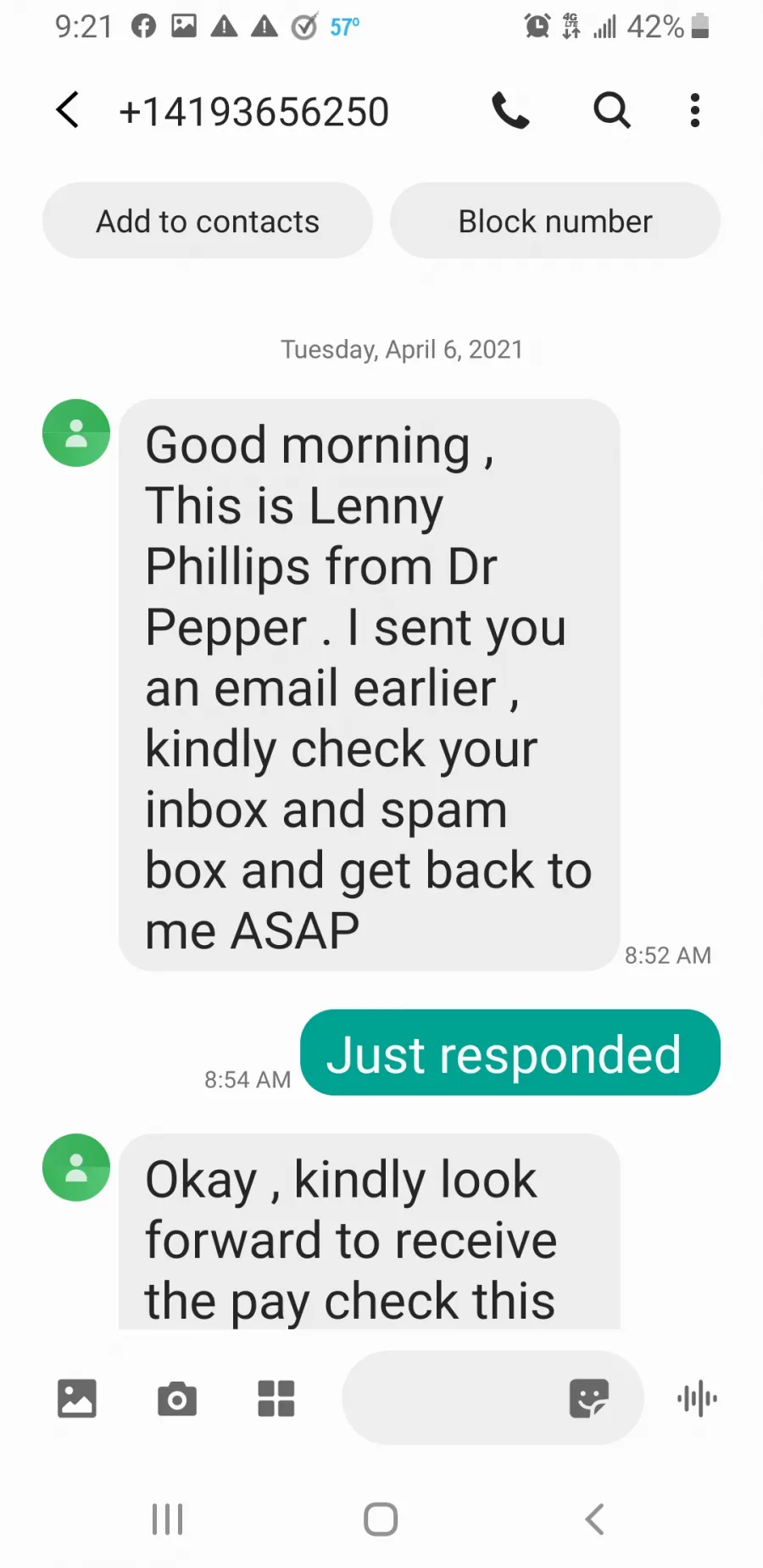This screenshot has width=763, height=1568.
Task: Open camera to take a photo
Action: (177, 1398)
